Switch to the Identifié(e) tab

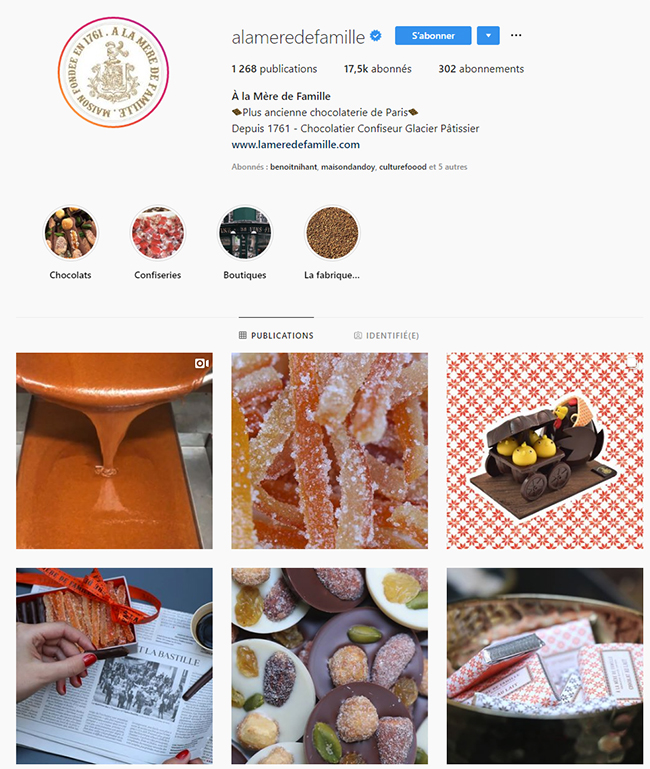pyautogui.click(x=386, y=336)
